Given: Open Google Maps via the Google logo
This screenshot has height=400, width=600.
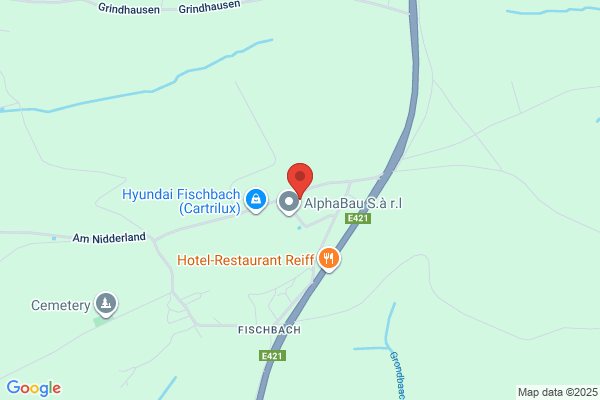Looking at the screenshot, I should tap(34, 388).
